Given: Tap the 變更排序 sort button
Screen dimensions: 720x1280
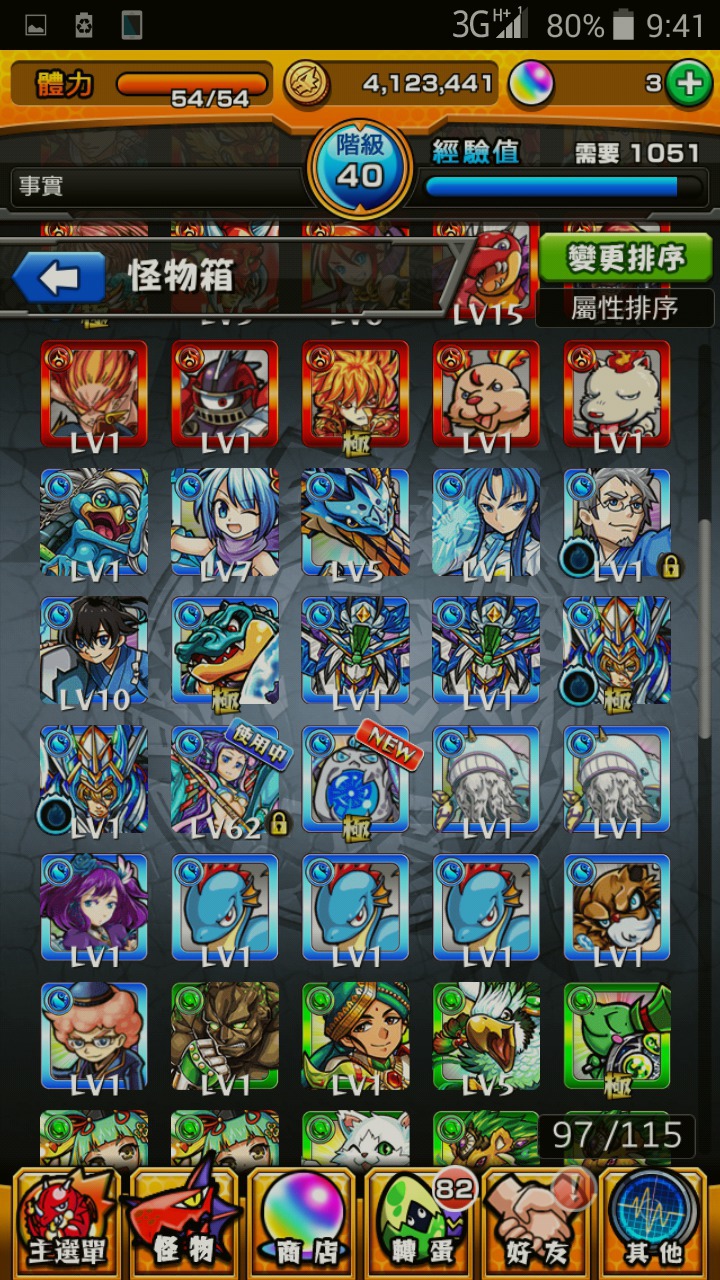Looking at the screenshot, I should click(626, 259).
